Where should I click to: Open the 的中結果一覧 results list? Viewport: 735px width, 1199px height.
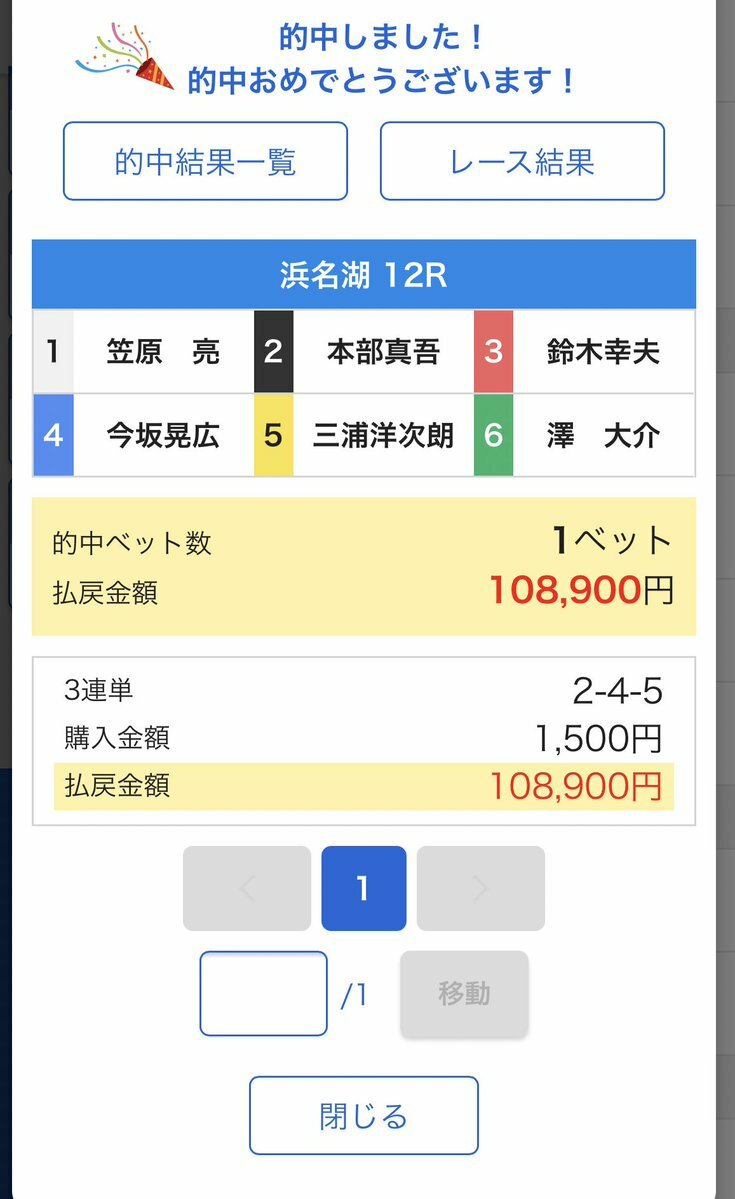coord(205,162)
